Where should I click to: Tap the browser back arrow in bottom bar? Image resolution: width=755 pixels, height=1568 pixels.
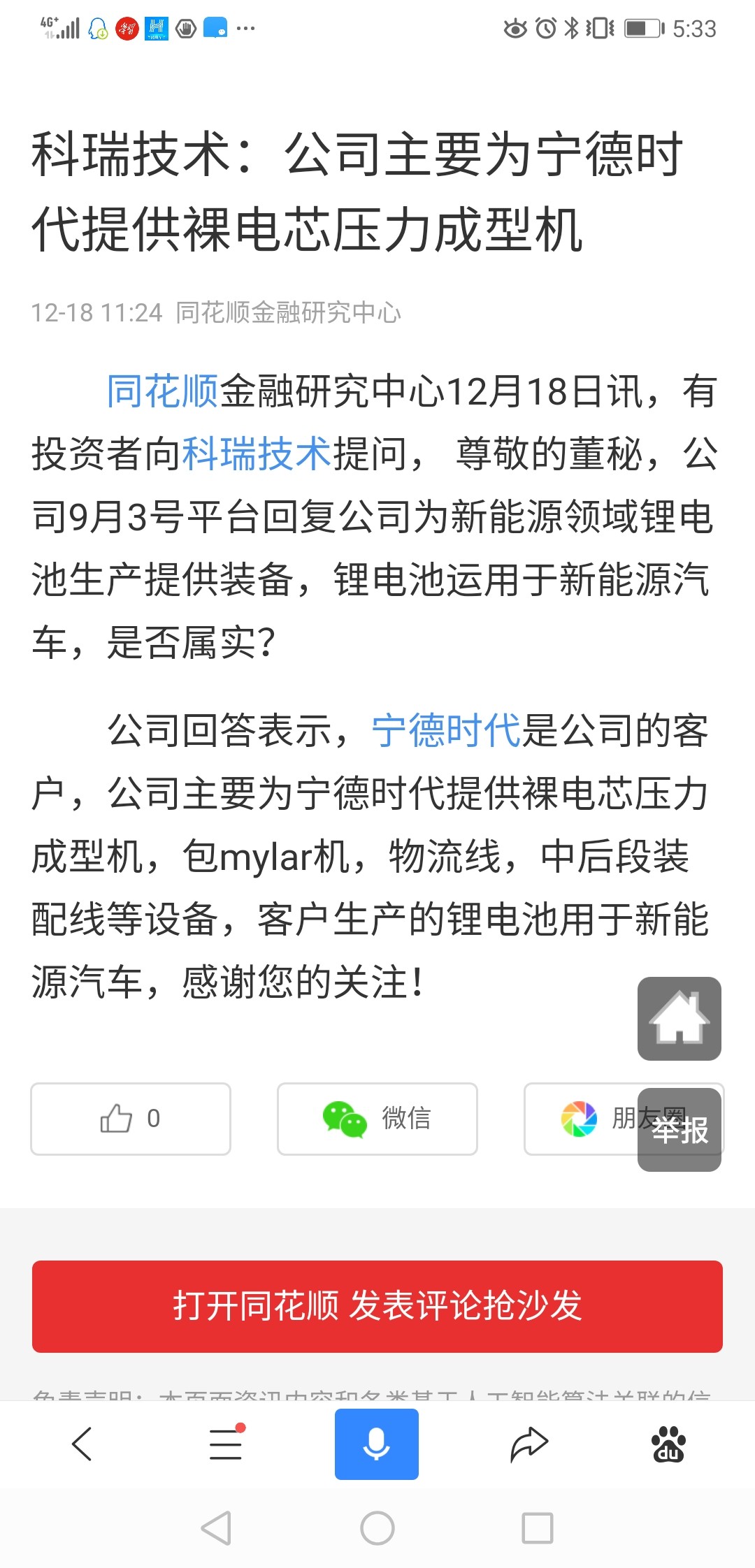point(82,1443)
